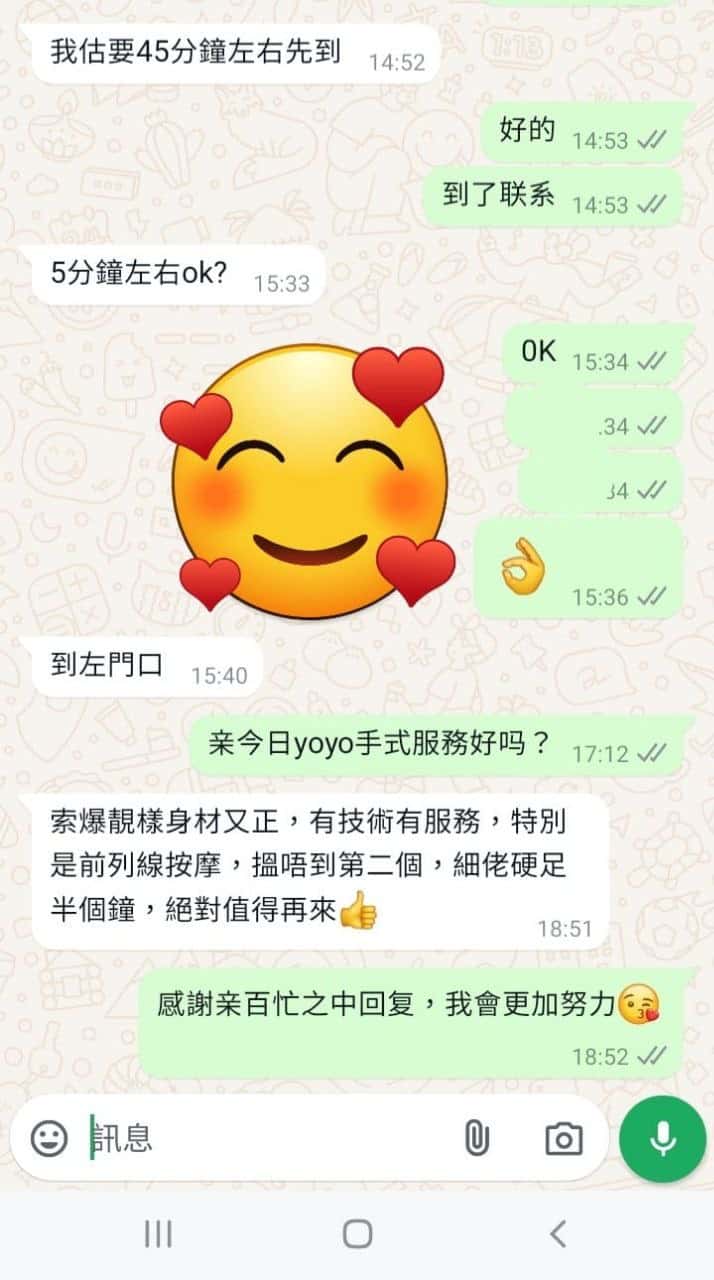The height and width of the screenshot is (1280, 714).
Task: Record a voice message with microphone button
Action: click(662, 1138)
